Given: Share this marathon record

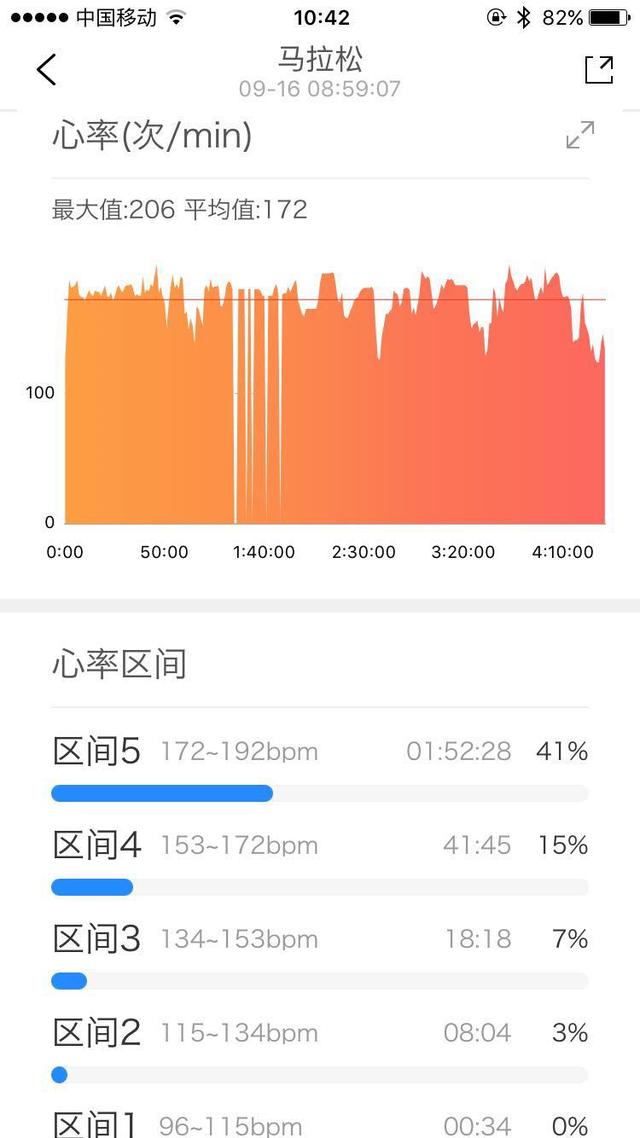Looking at the screenshot, I should coord(599,70).
